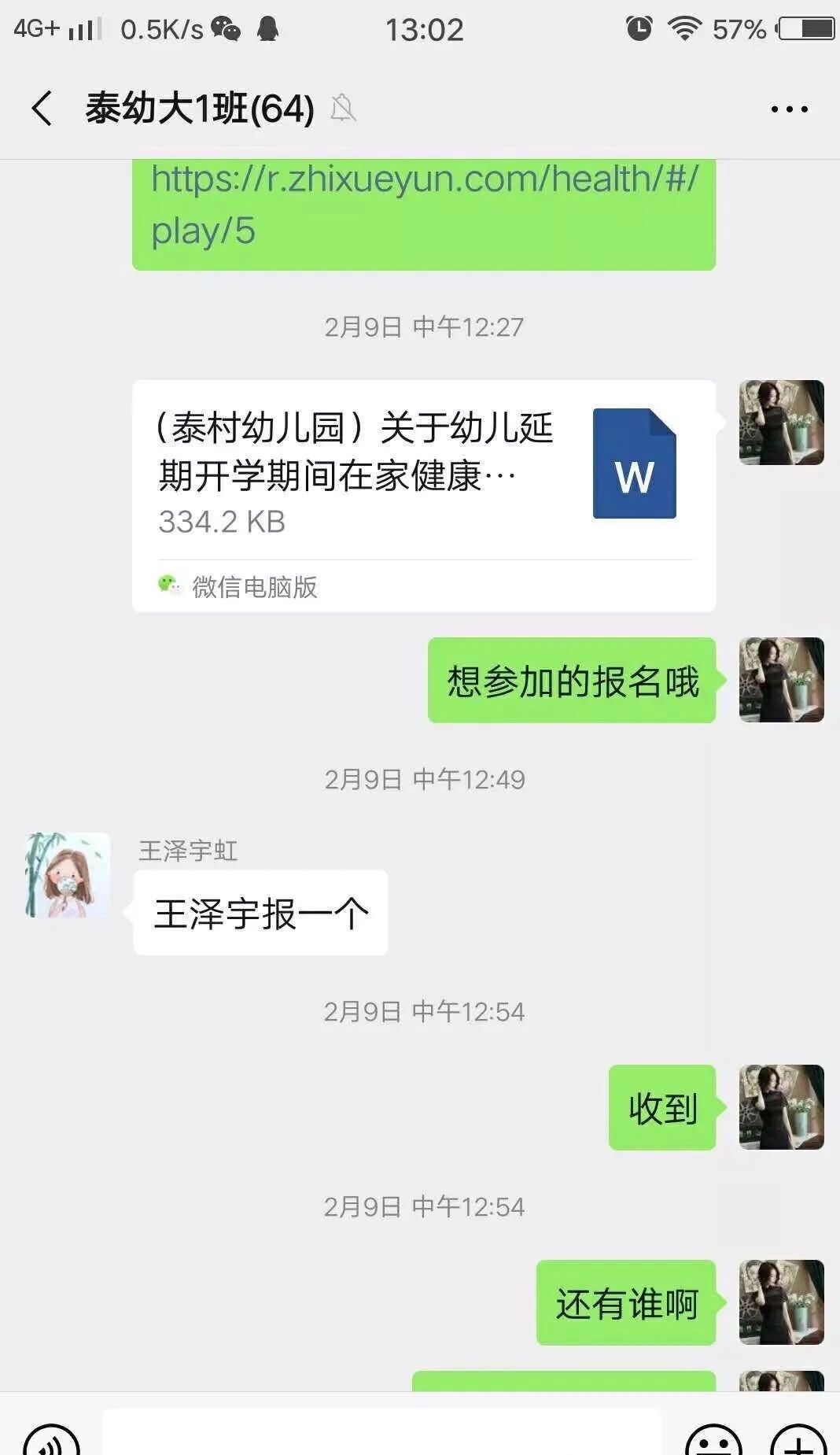Tap the sender avatar beside 收到 message
The width and height of the screenshot is (840, 1455).
781,1107
